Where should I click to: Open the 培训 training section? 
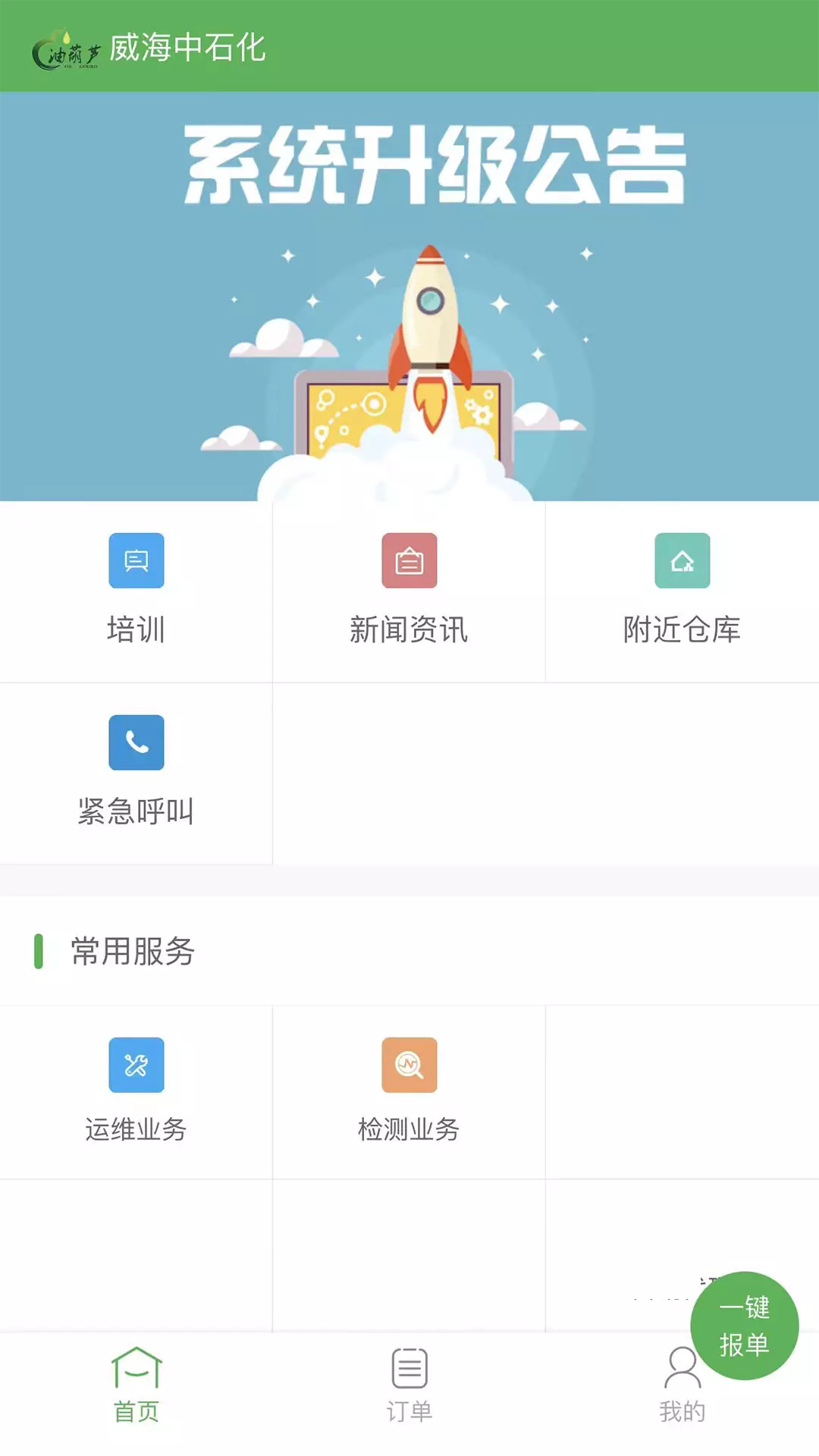[x=136, y=591]
